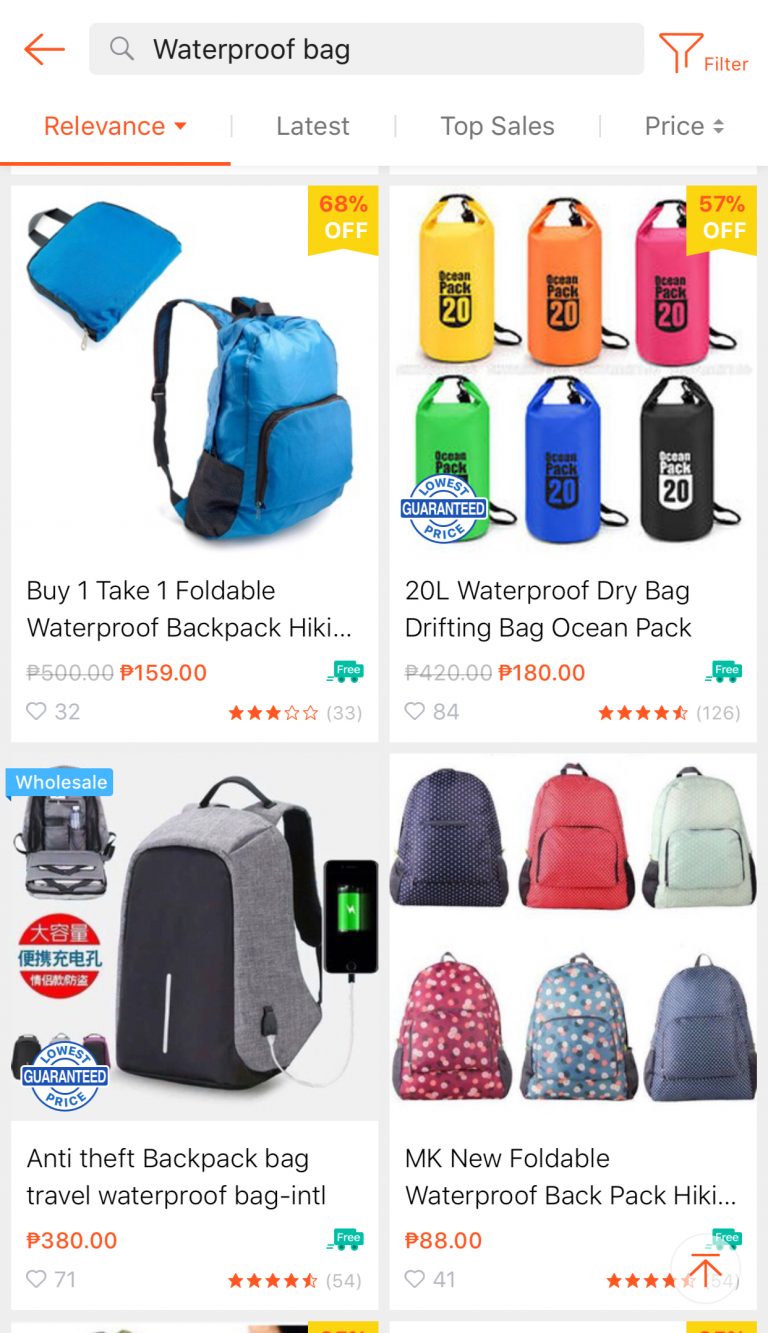The width and height of the screenshot is (768, 1333).
Task: Like the 20L Waterproof Dry Bag
Action: (x=415, y=711)
